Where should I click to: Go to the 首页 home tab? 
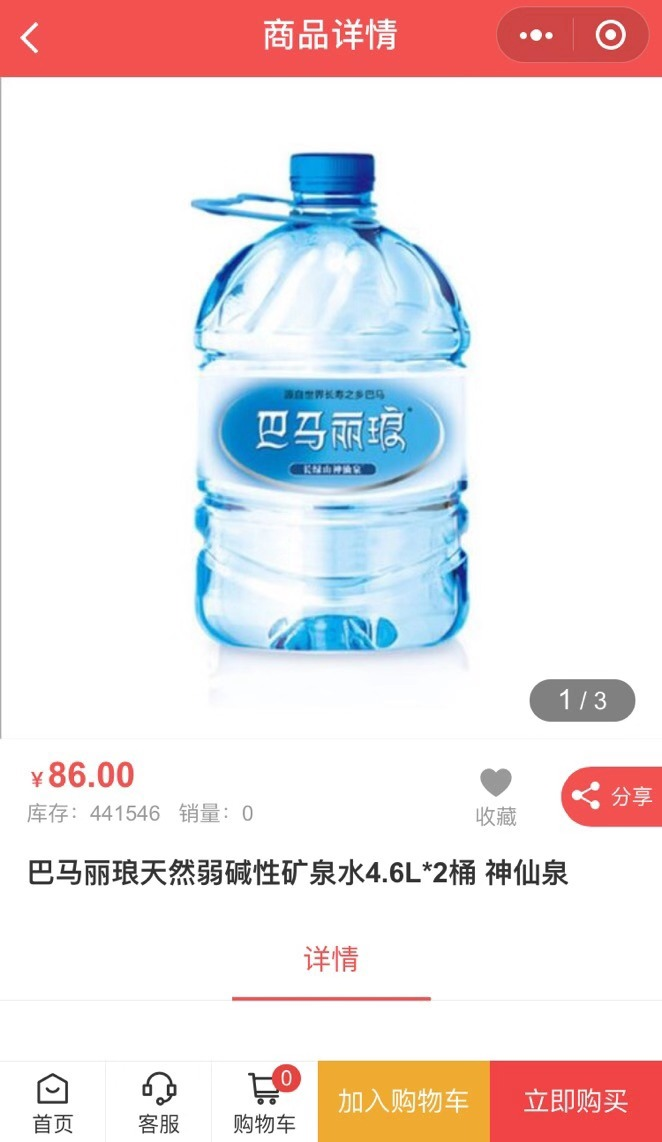[x=53, y=1102]
